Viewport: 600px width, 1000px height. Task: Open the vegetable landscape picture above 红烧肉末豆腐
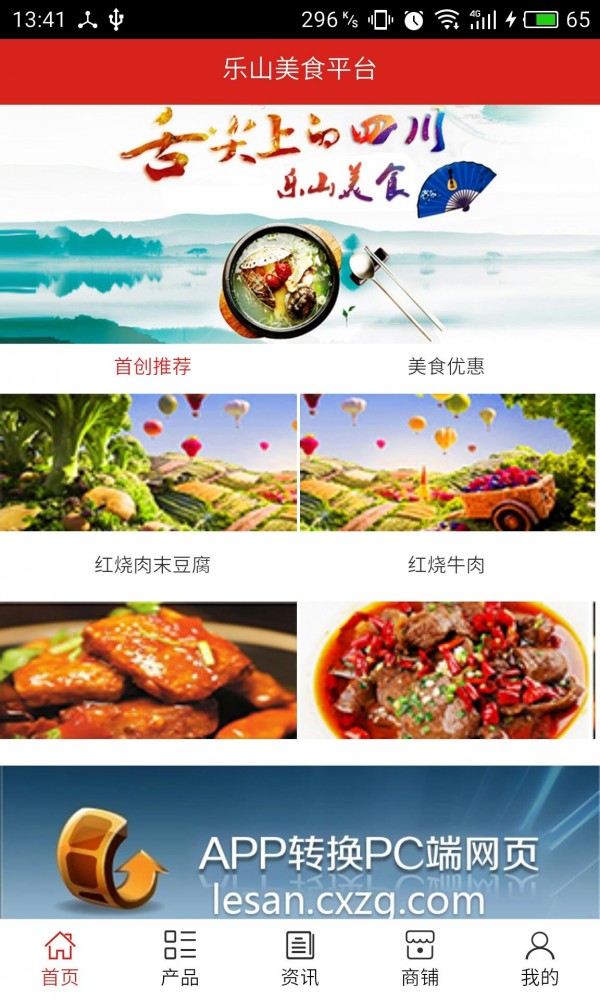click(148, 462)
